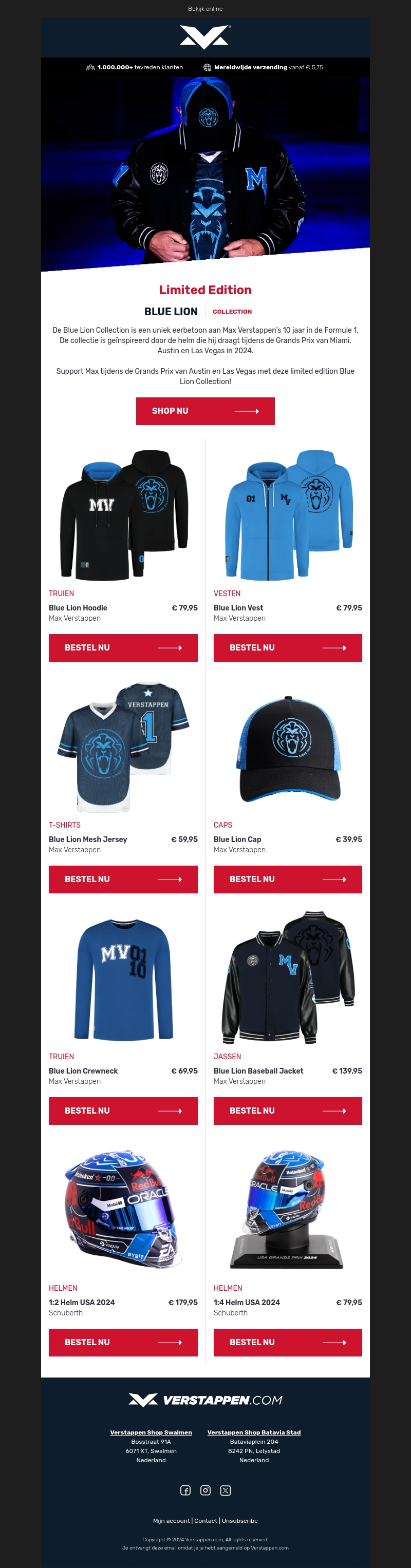411x1568 pixels.
Task: Order the Blue Lion Baseball Jacket
Action: [x=287, y=1111]
